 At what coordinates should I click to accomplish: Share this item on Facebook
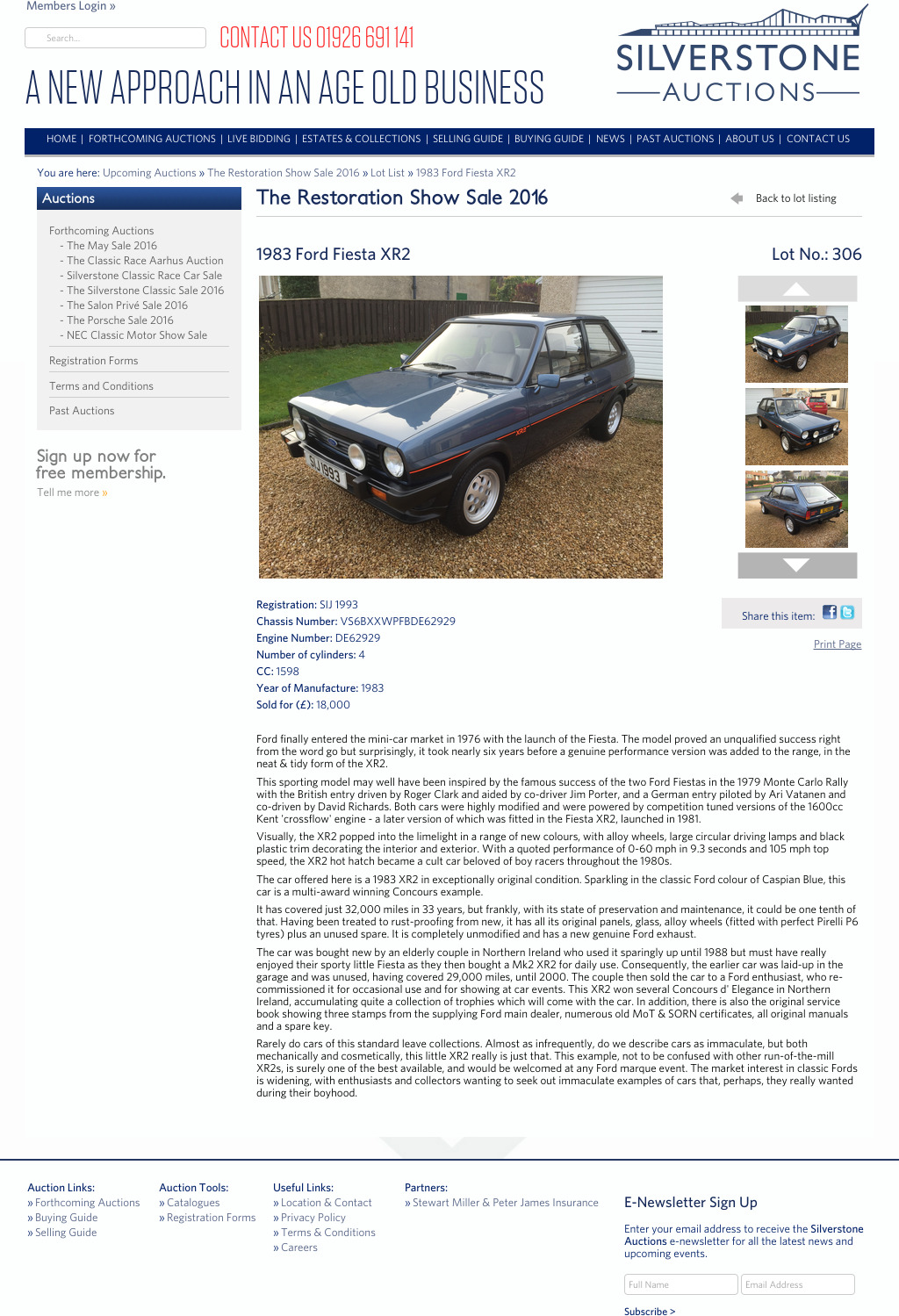click(x=829, y=613)
